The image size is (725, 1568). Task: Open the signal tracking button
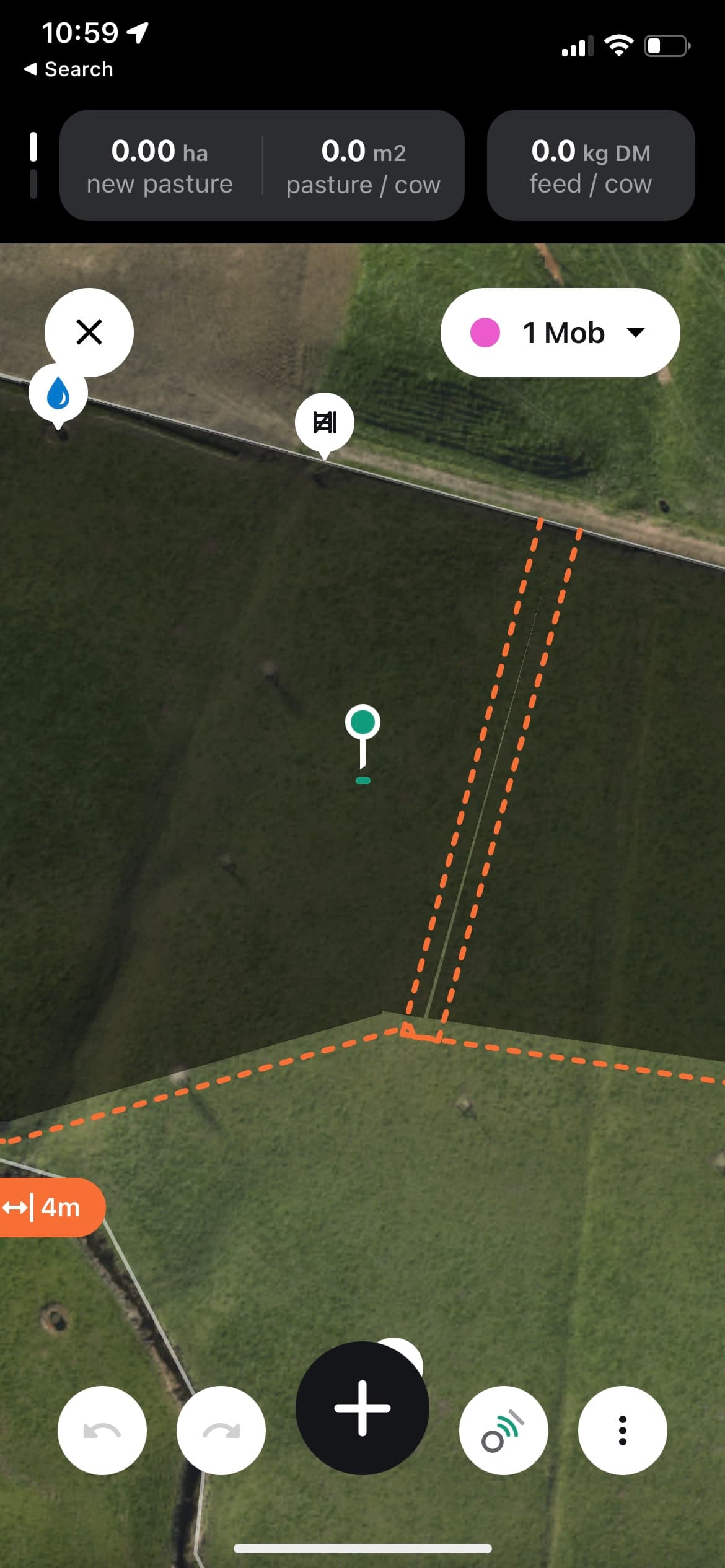[x=503, y=1430]
